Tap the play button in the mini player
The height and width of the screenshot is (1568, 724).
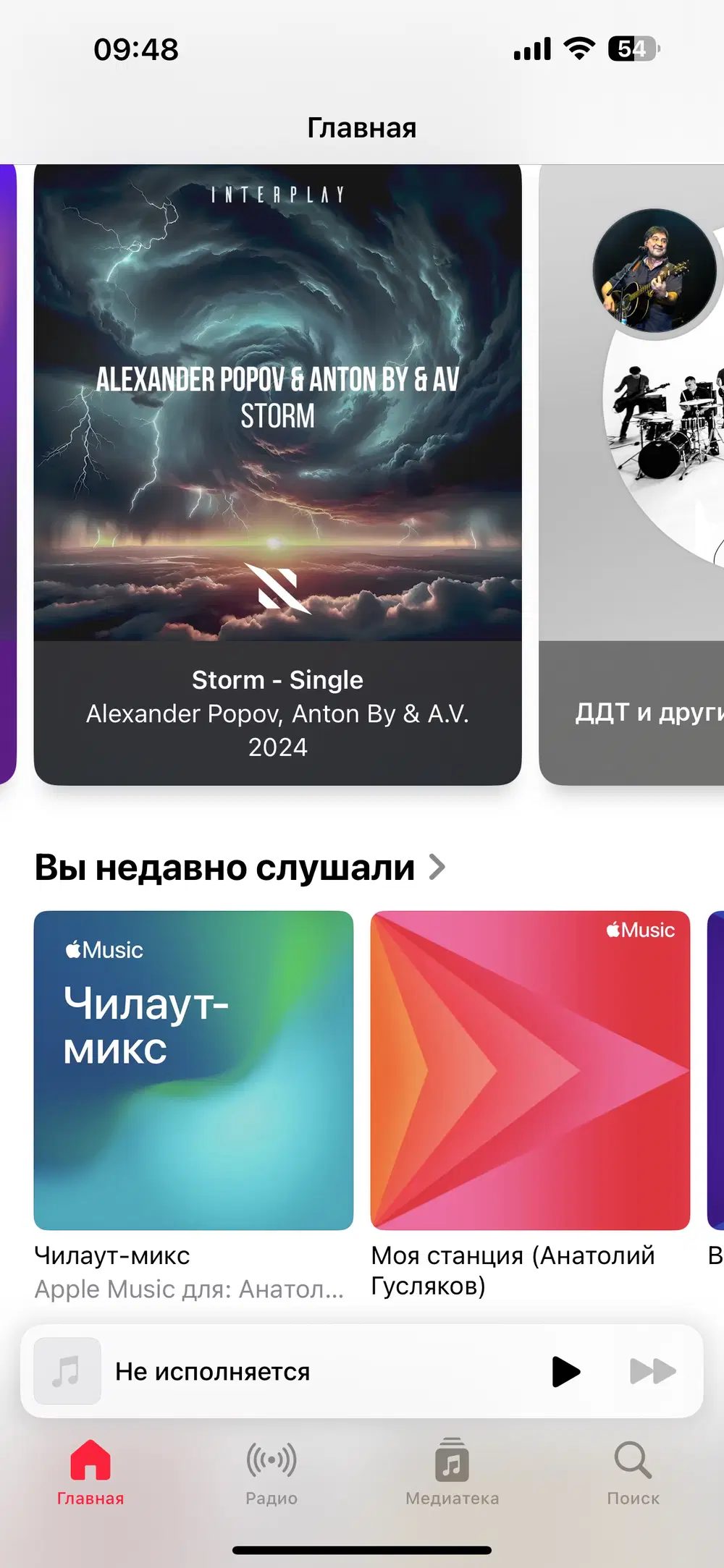565,1371
